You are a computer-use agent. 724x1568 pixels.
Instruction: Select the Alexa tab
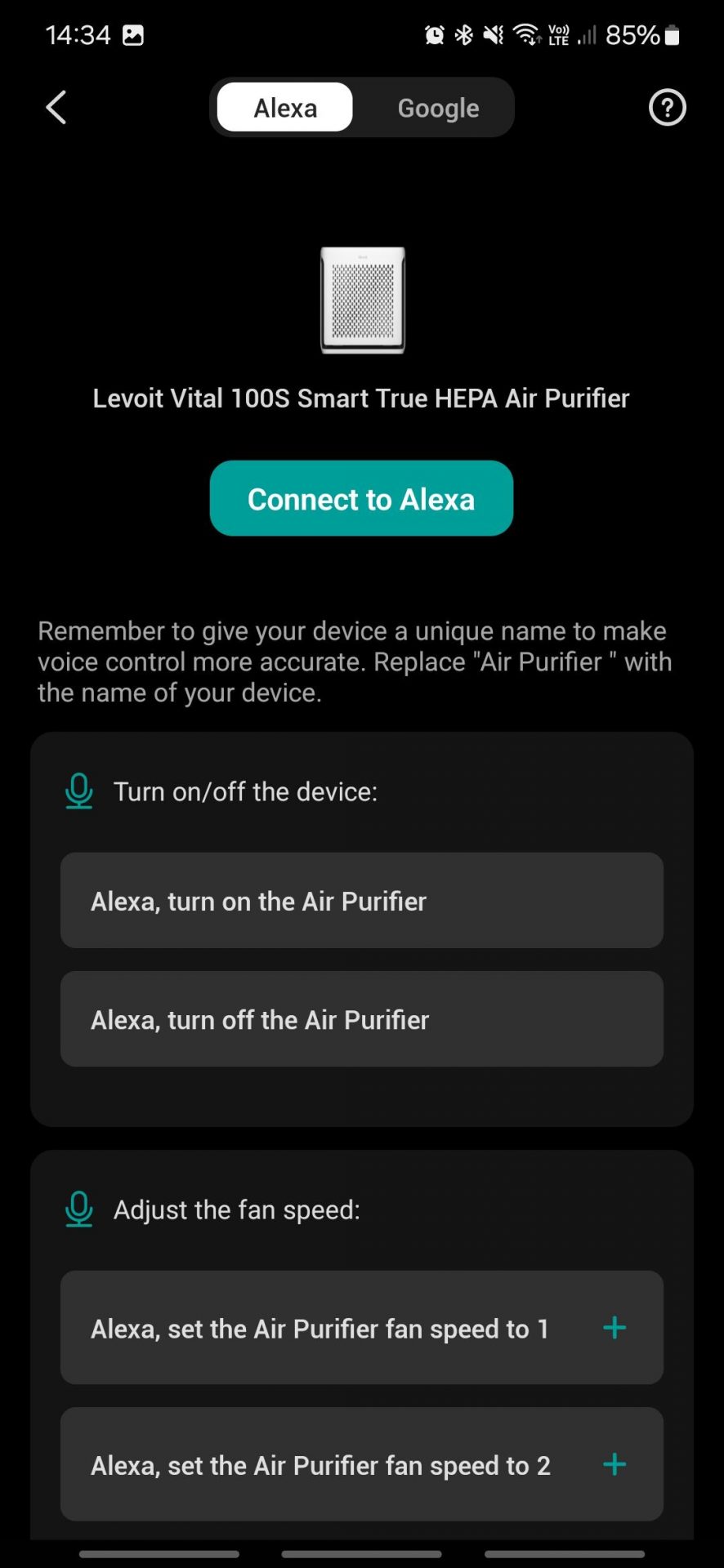[x=285, y=108]
